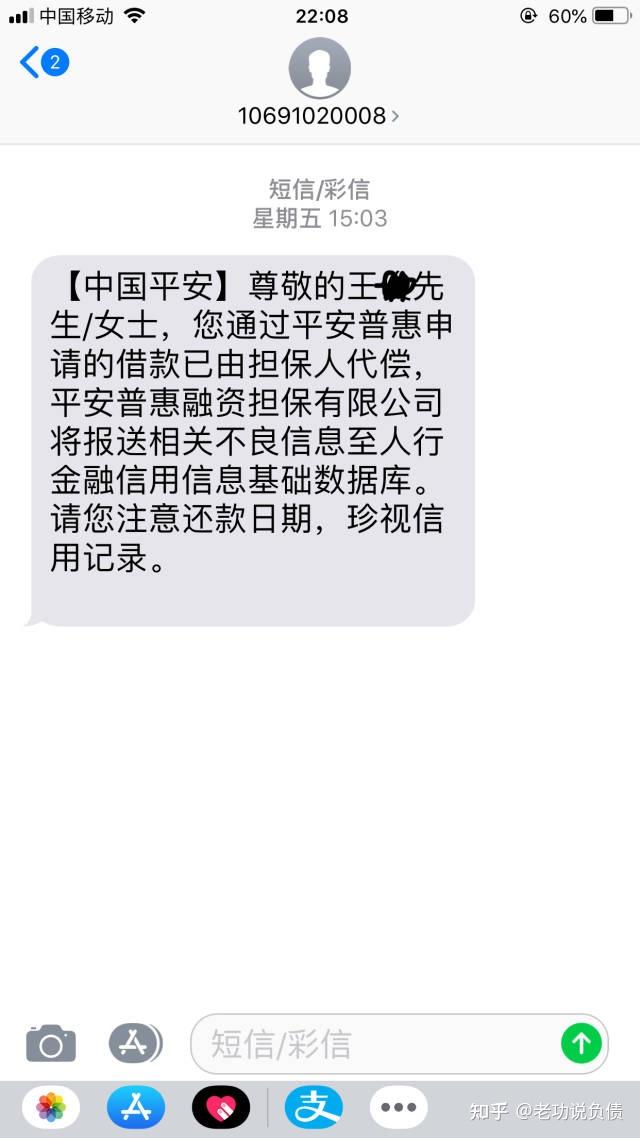Open the App Store in the app strip
640x1138 pixels.
(x=136, y=1108)
